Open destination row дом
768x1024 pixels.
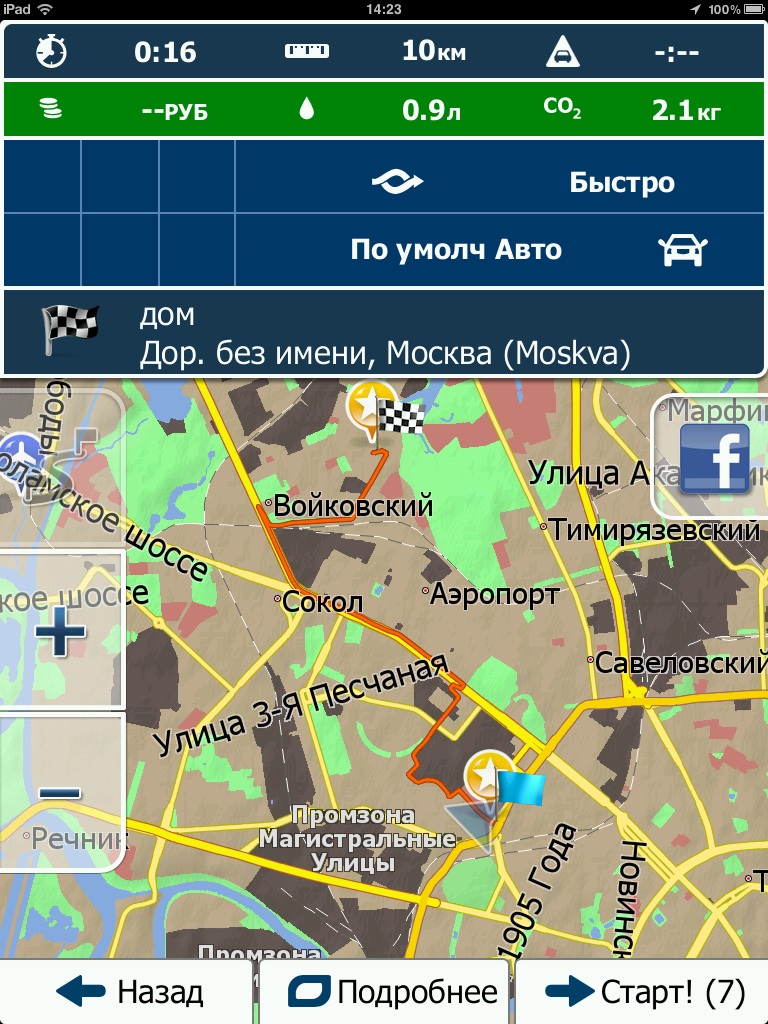coord(384,334)
